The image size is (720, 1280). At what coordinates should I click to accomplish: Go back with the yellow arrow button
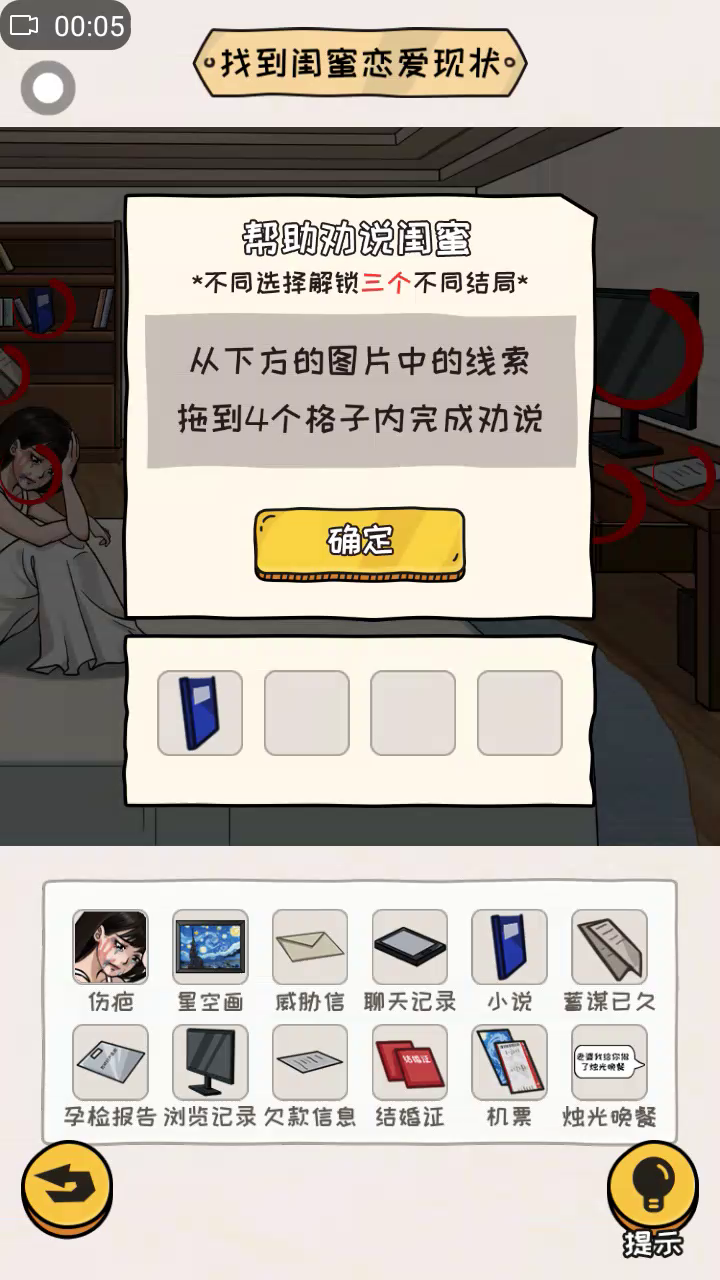point(67,1187)
